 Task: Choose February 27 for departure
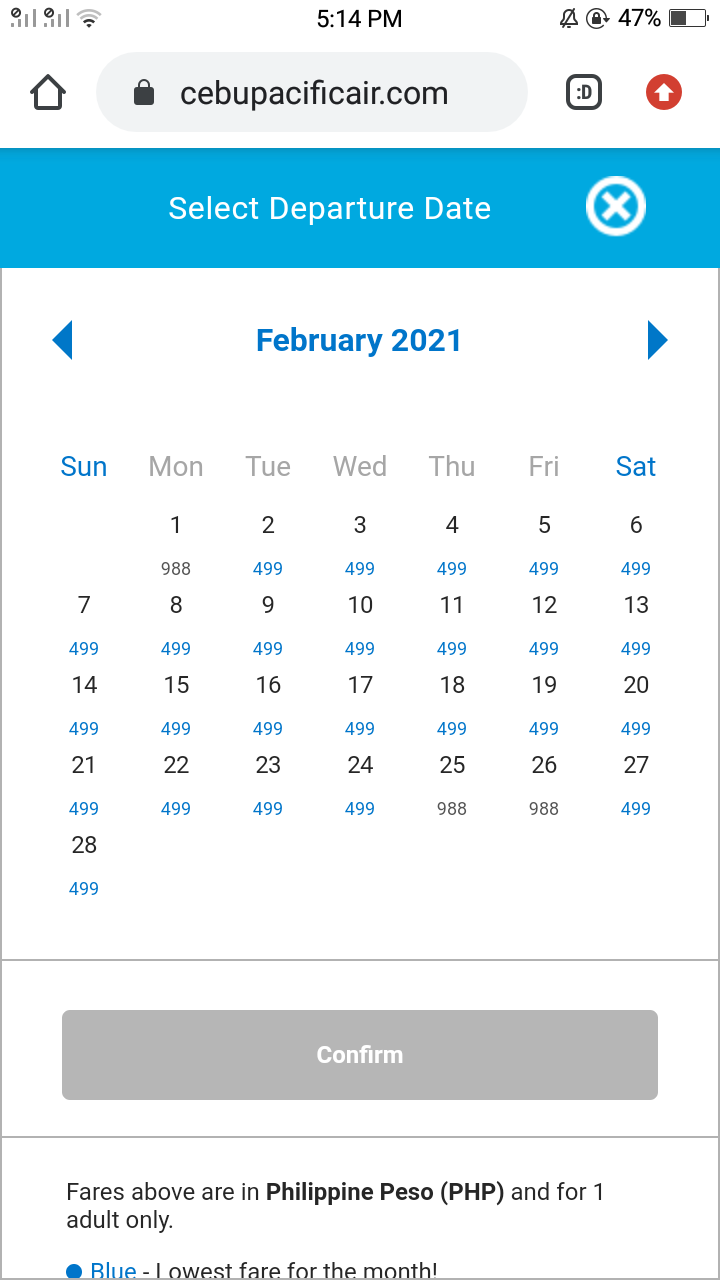pos(636,785)
